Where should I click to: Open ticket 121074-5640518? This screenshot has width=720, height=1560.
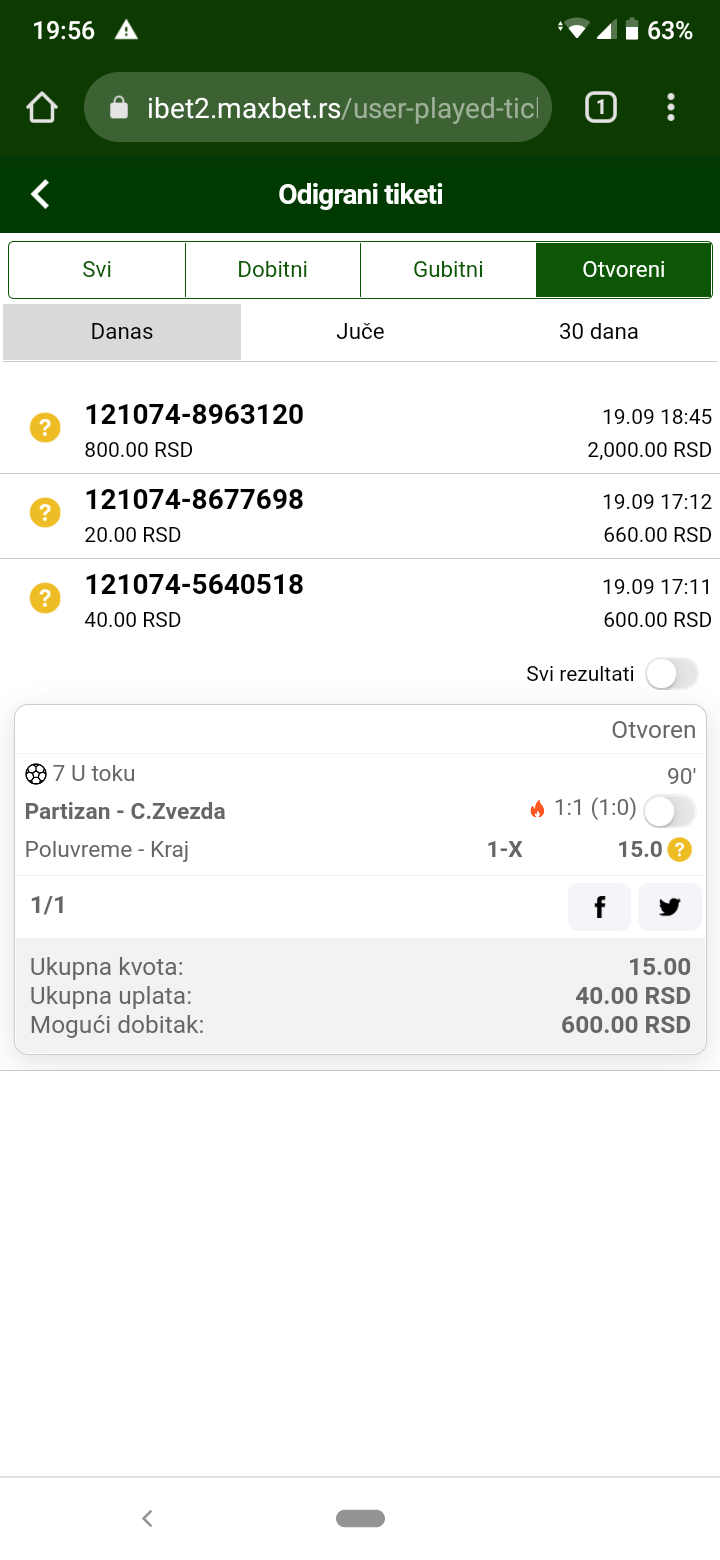coord(360,601)
